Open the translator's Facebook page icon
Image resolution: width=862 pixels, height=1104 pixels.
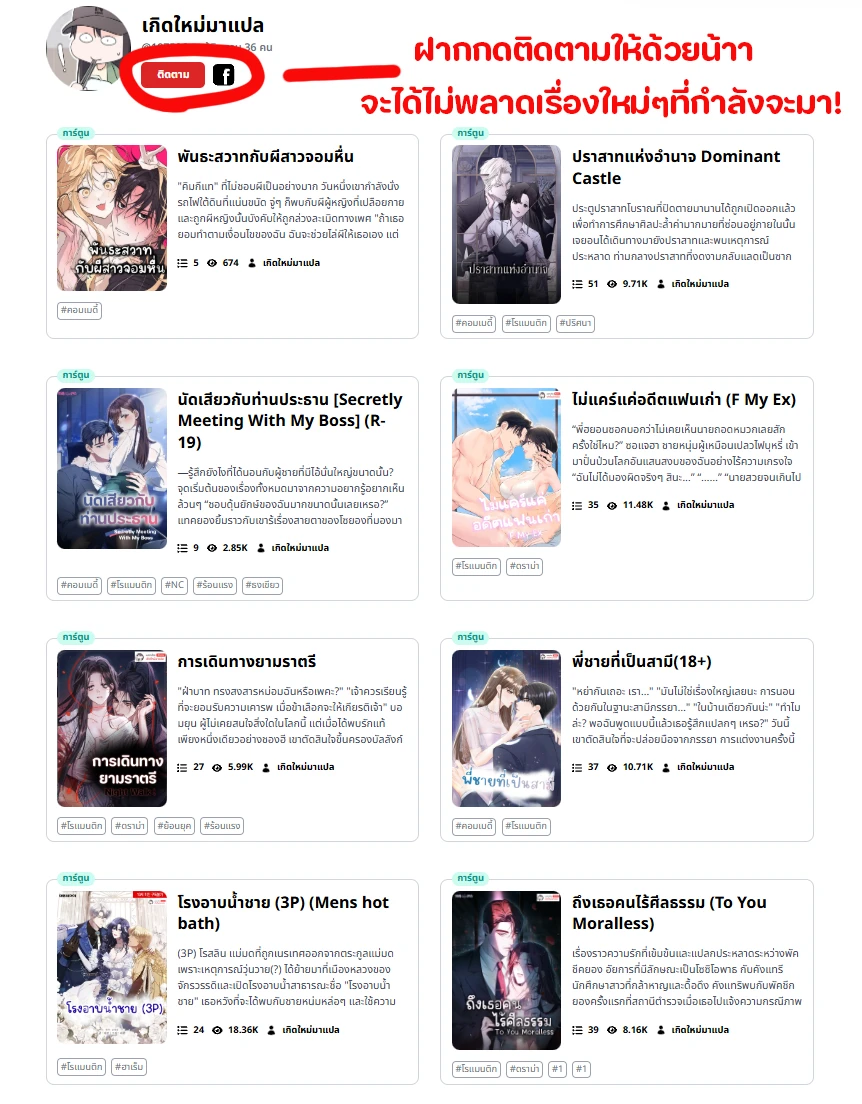(x=224, y=74)
